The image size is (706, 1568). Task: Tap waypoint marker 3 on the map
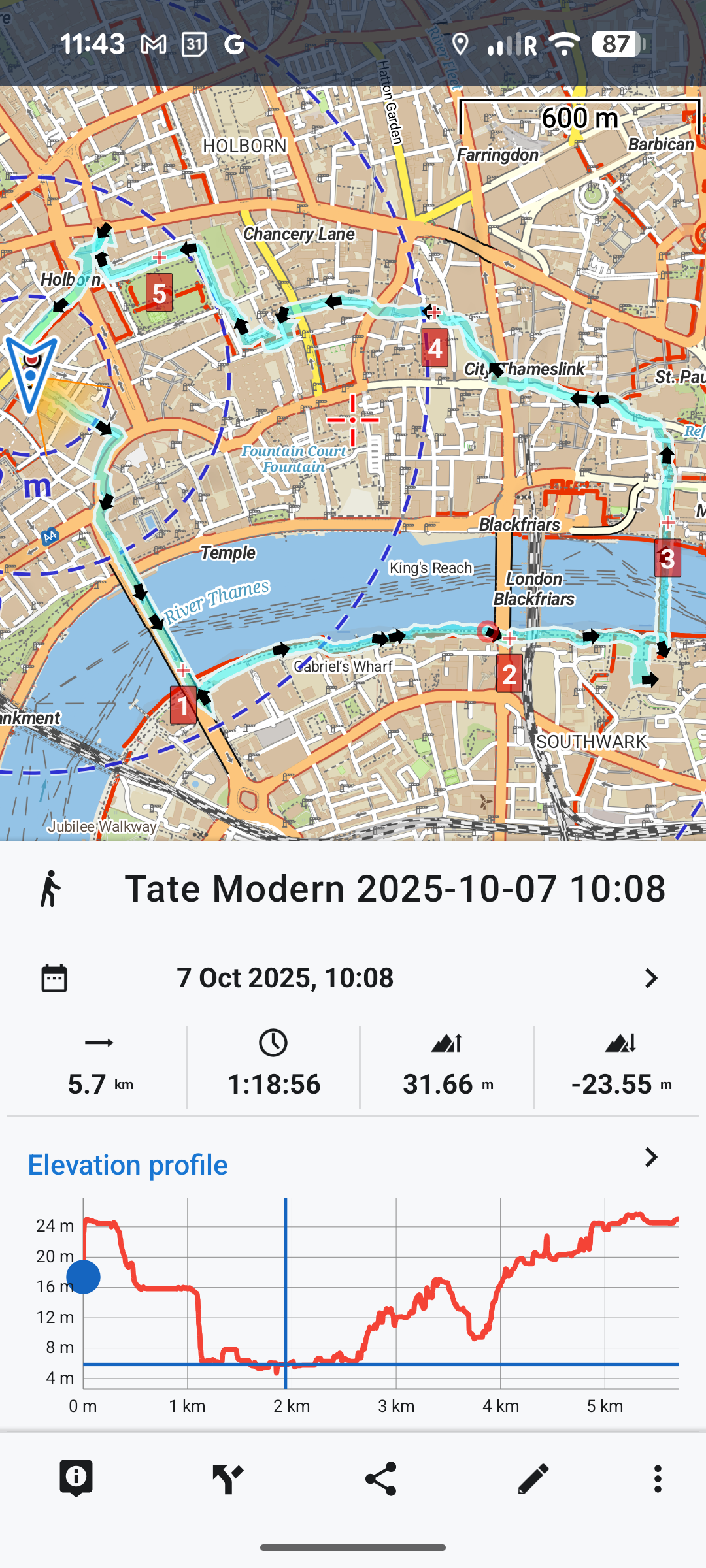pos(667,558)
